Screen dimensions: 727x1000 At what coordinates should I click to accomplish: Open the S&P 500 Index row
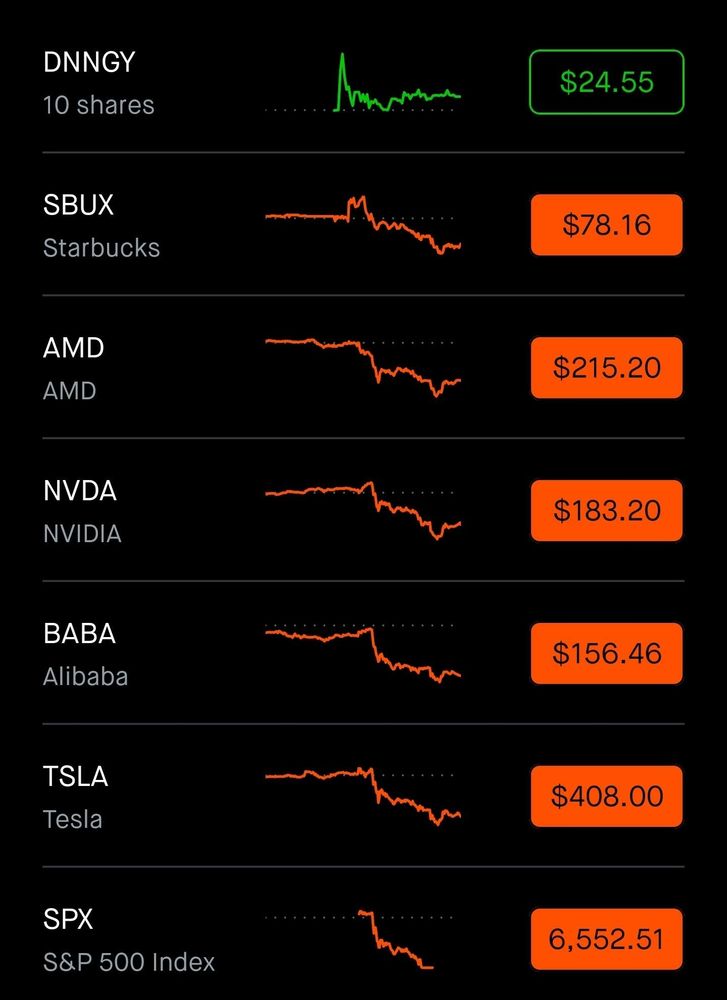click(150, 940)
